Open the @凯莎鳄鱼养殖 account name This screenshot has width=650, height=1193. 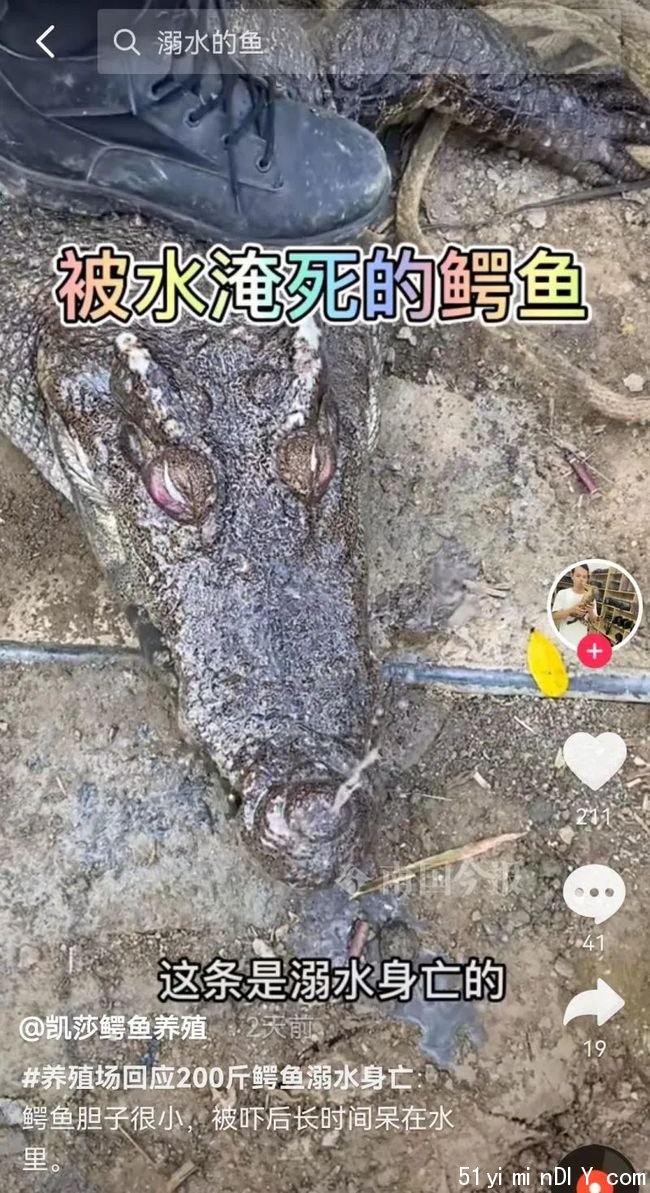click(113, 1027)
